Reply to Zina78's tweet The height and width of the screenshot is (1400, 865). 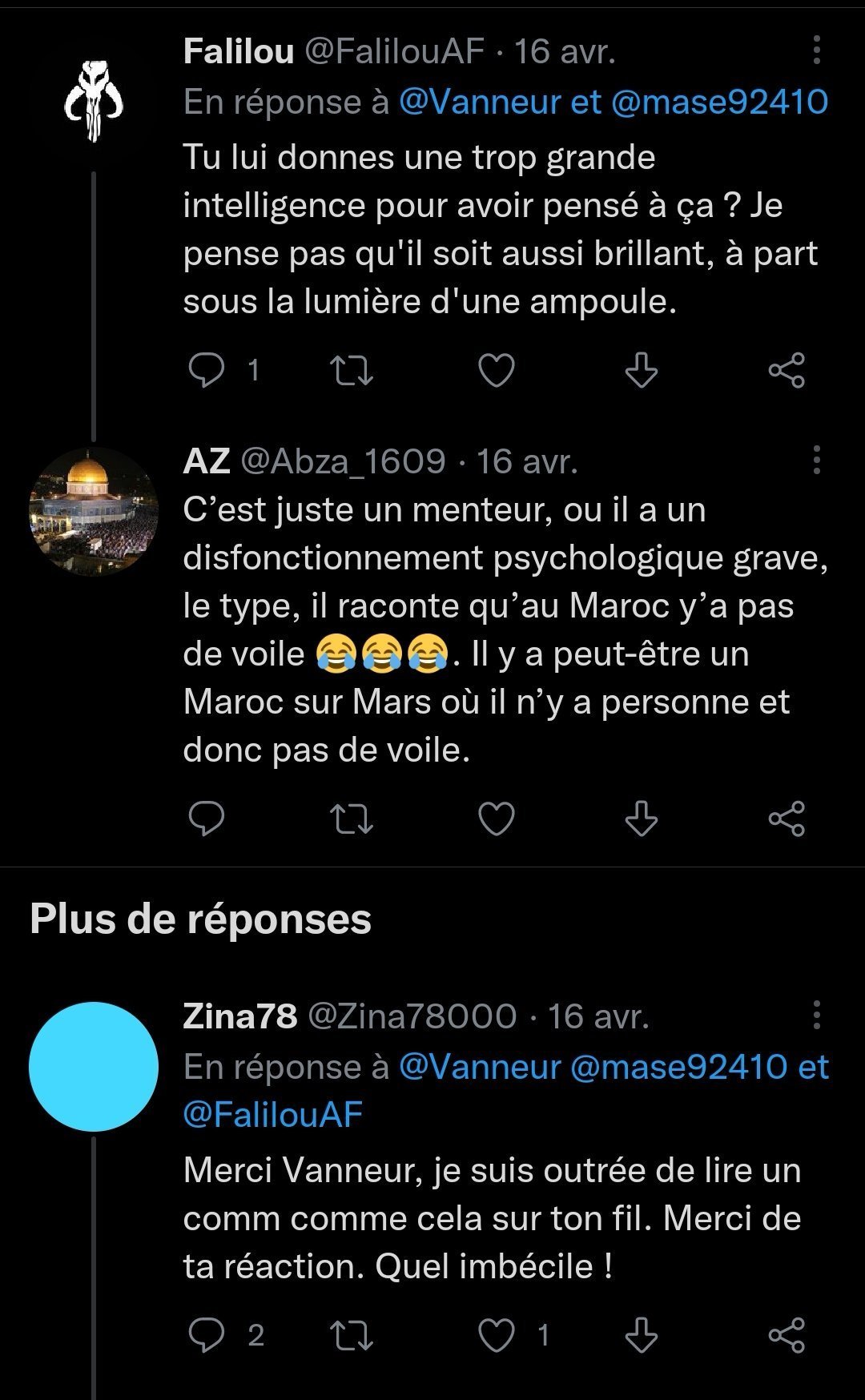pyautogui.click(x=207, y=1335)
